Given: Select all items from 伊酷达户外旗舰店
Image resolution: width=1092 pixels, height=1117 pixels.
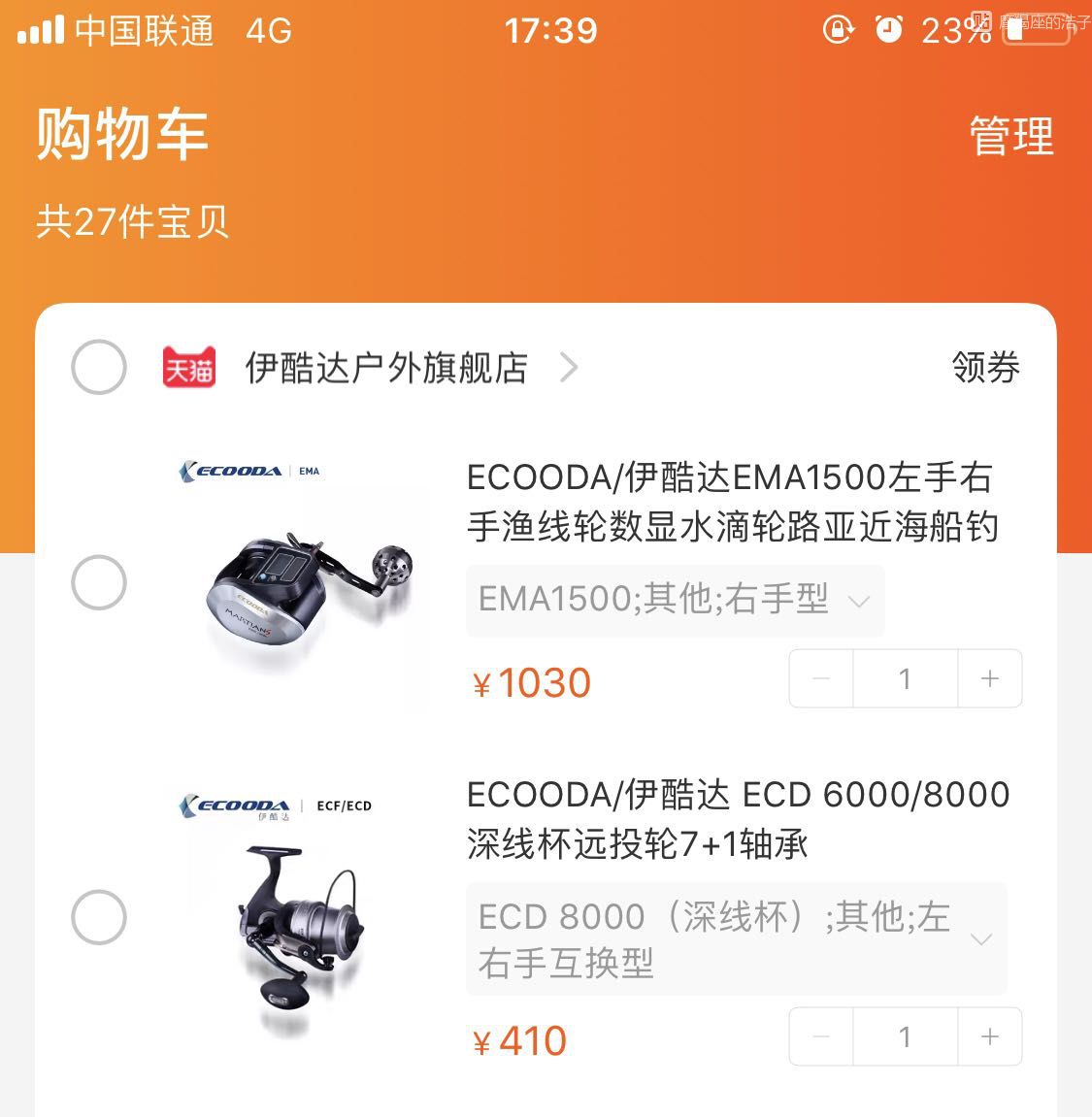Looking at the screenshot, I should tap(99, 368).
